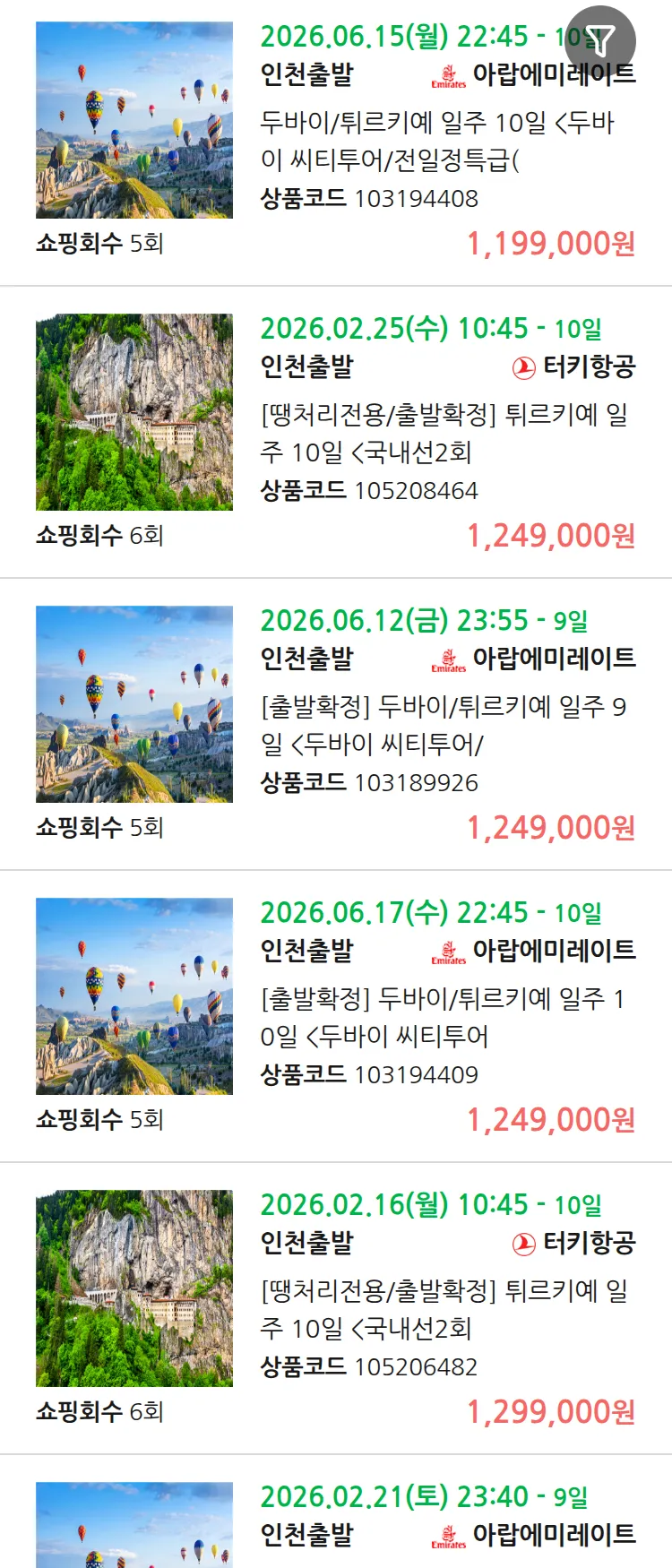Open tour product code 103189926
Screen dimensions: 672x1568
pos(444,726)
